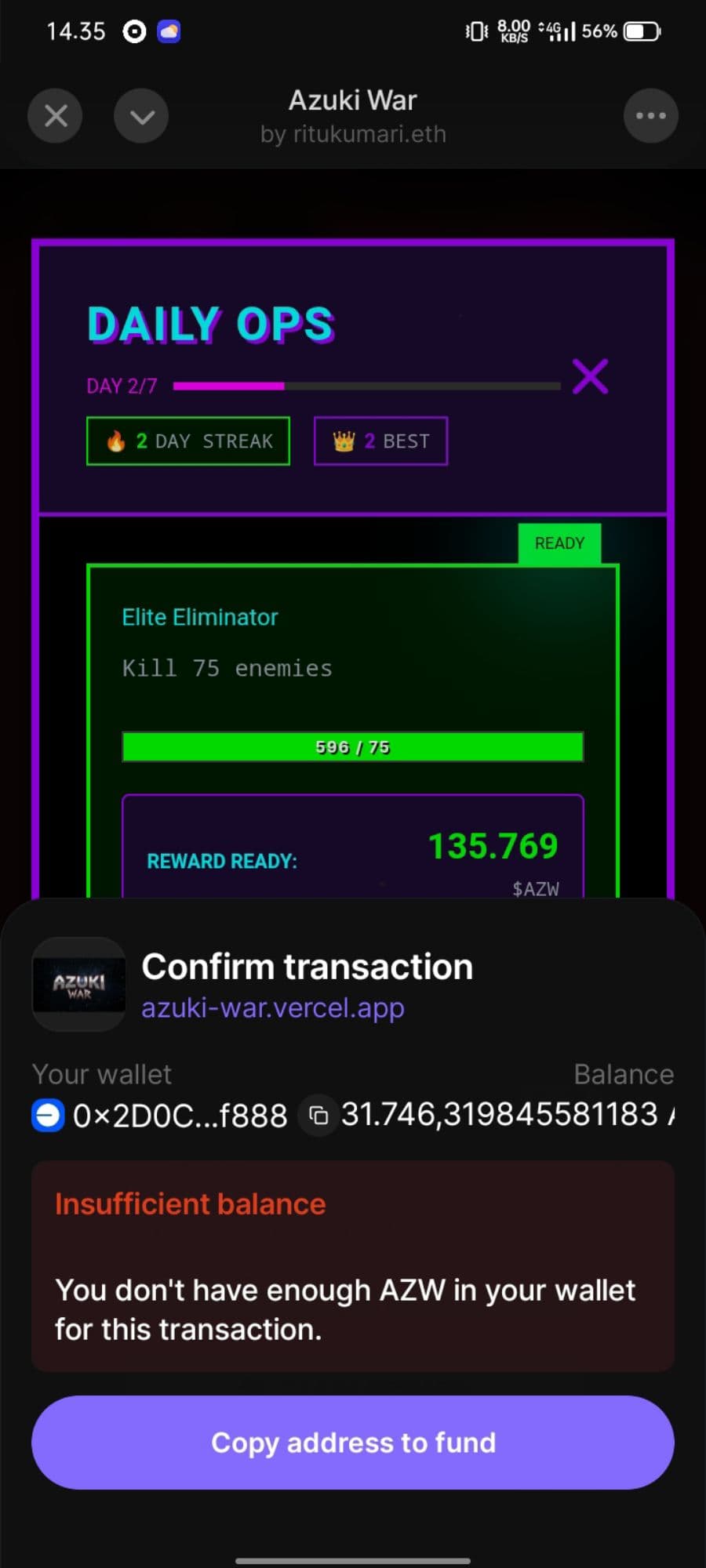Minimize the mini app with the chevron
706x1568 pixels.
pos(141,116)
